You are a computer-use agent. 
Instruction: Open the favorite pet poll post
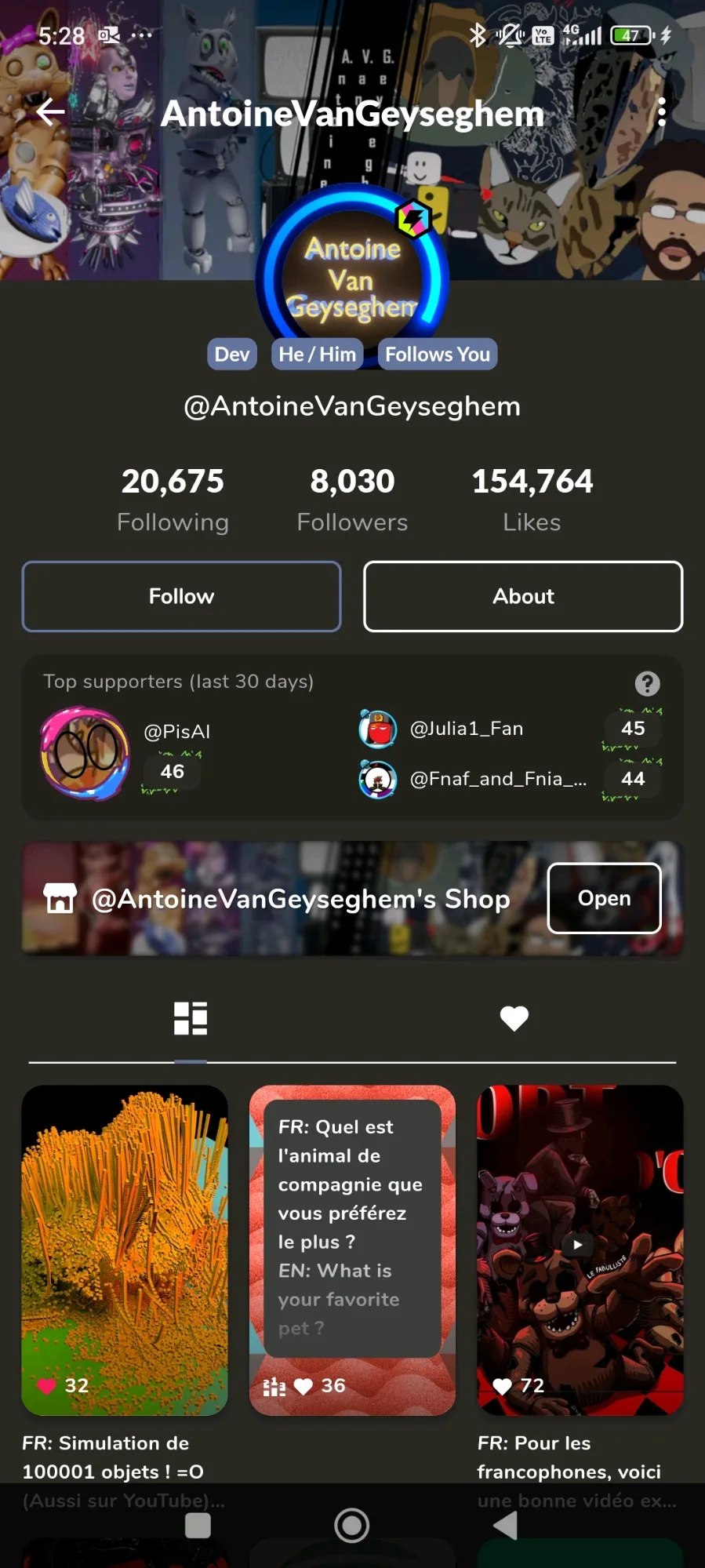tap(352, 1250)
